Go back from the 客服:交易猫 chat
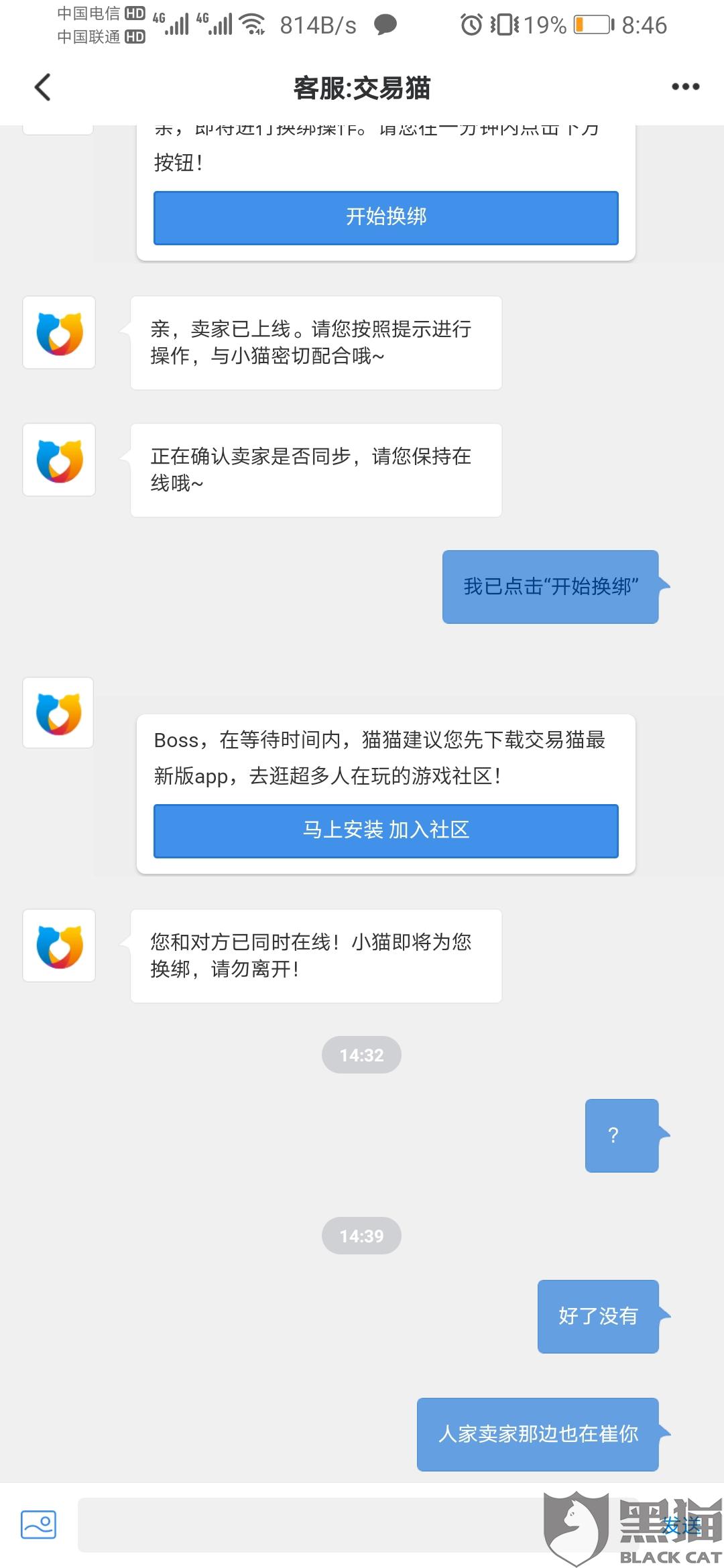 click(x=43, y=87)
